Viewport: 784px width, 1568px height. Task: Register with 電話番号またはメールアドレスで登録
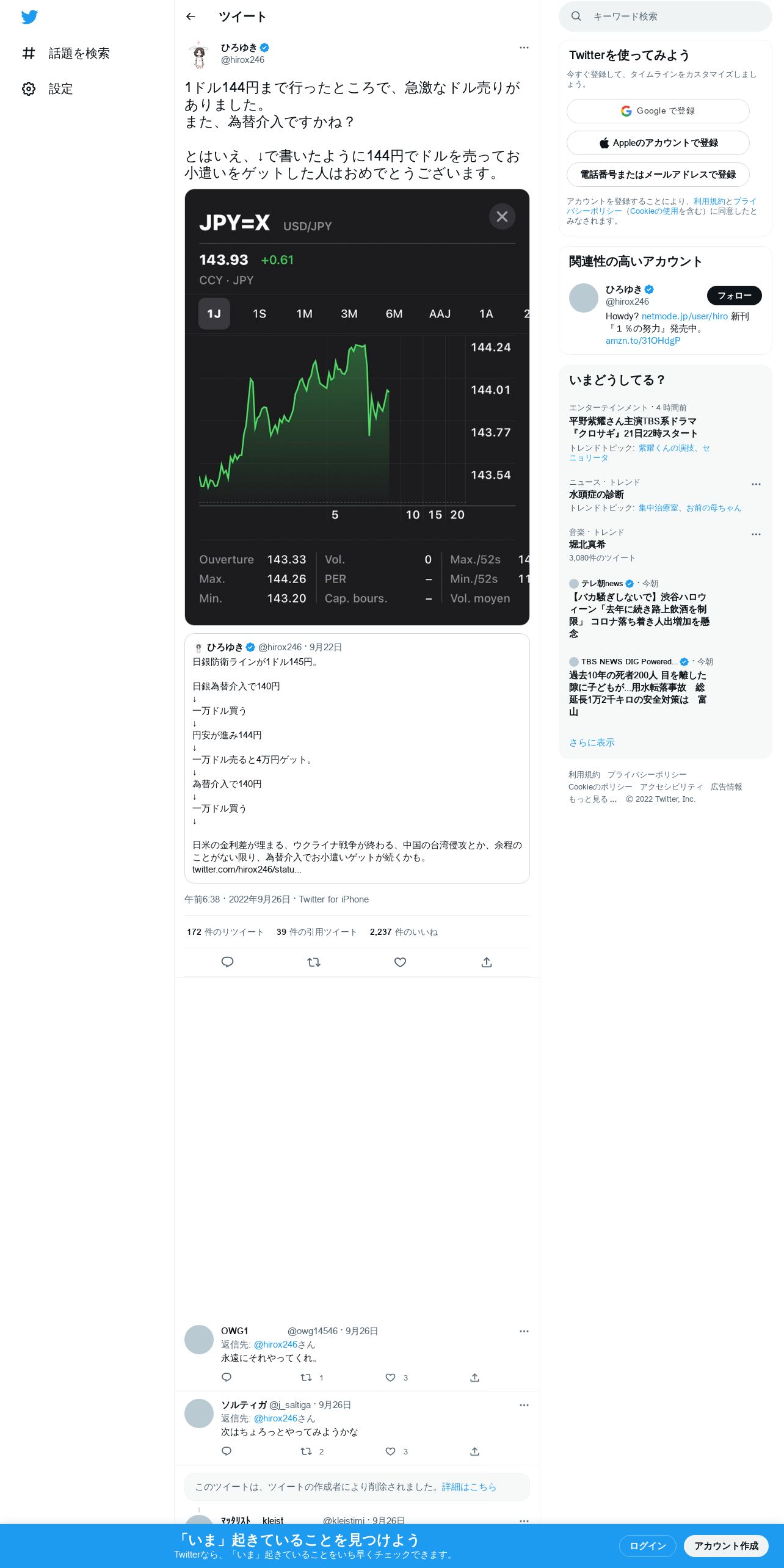658,175
